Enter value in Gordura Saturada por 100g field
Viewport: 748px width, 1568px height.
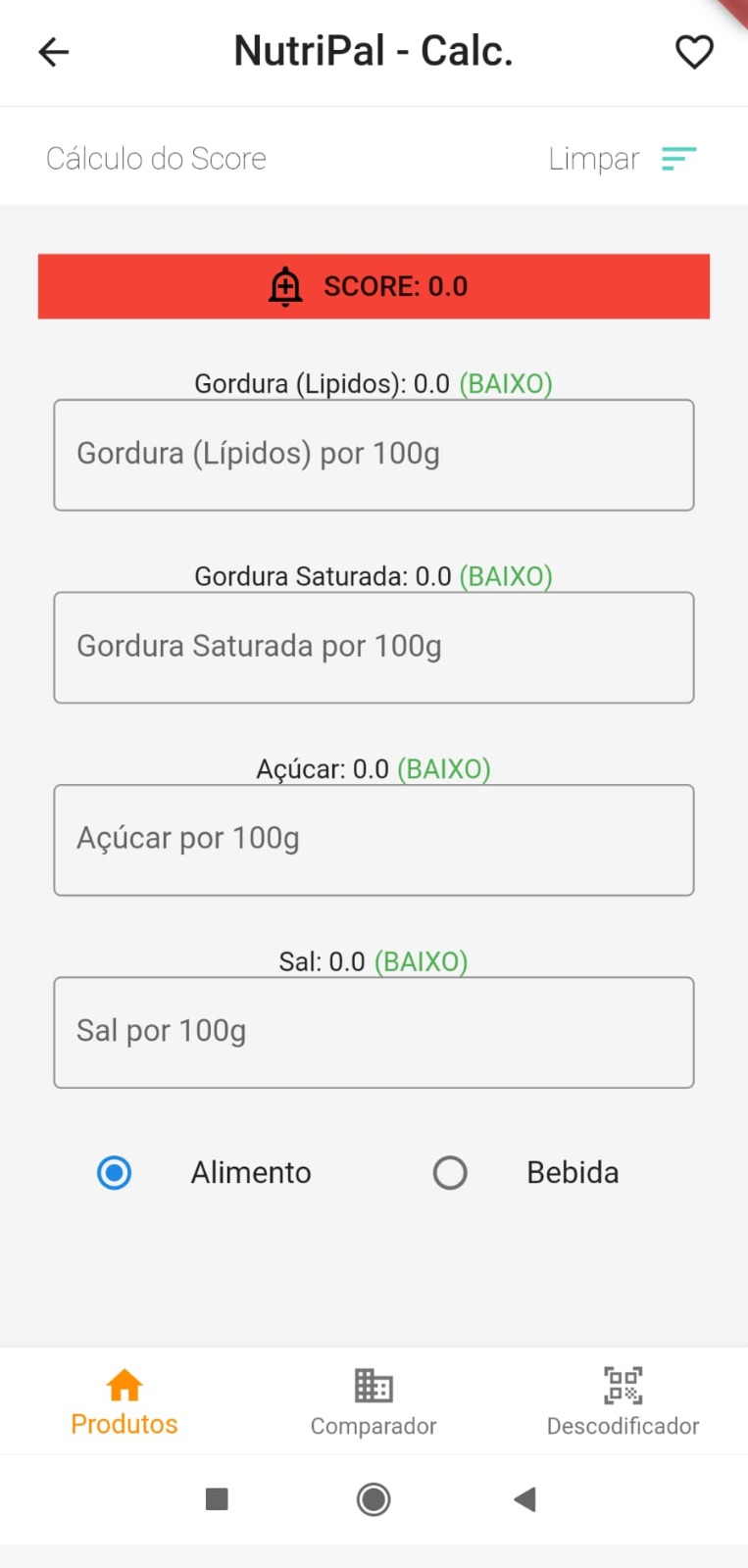click(x=374, y=648)
